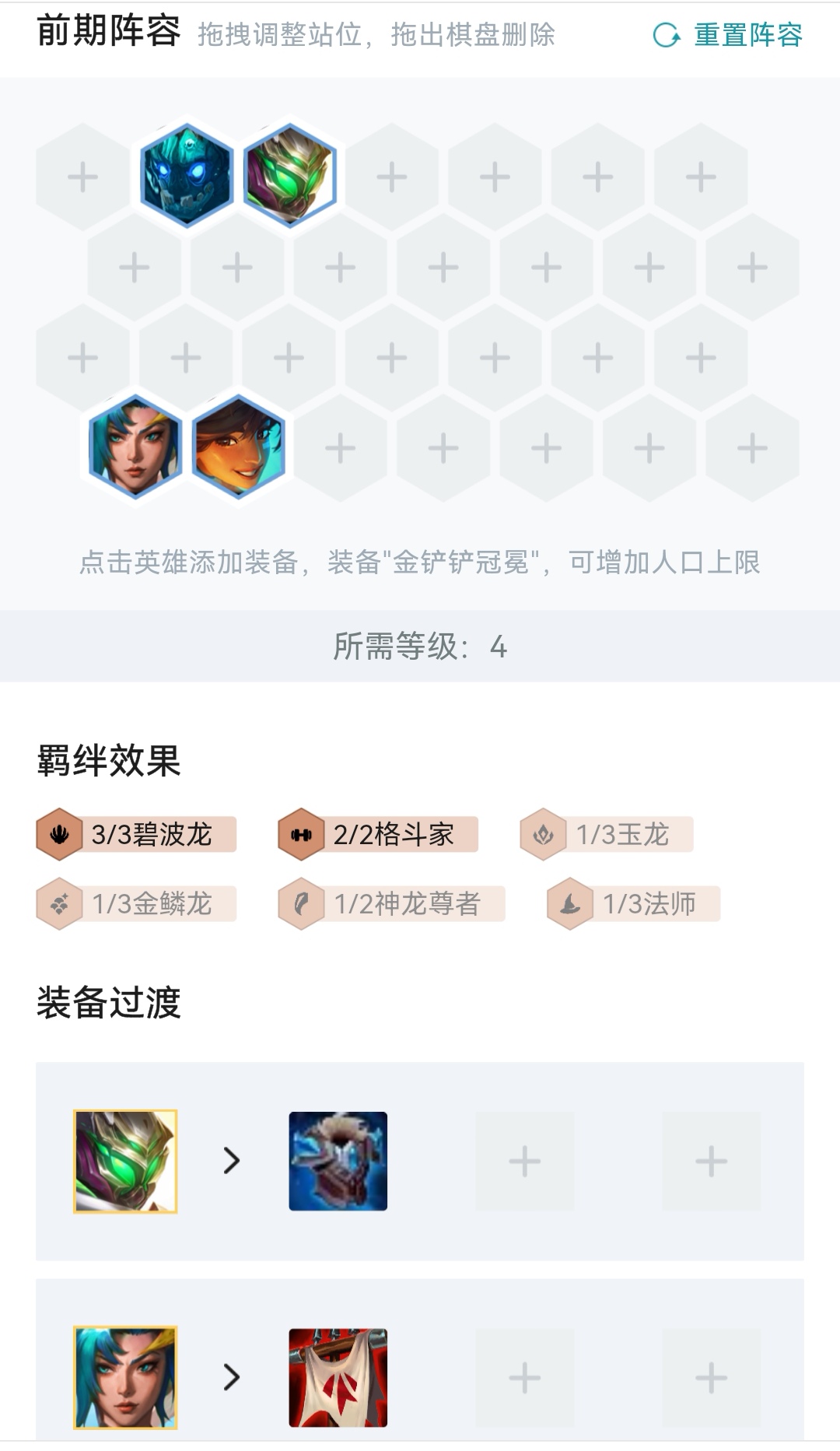Open the 1/3金鳞龙 trait chip
Image resolution: width=840 pixels, height=1451 pixels.
coord(137,904)
